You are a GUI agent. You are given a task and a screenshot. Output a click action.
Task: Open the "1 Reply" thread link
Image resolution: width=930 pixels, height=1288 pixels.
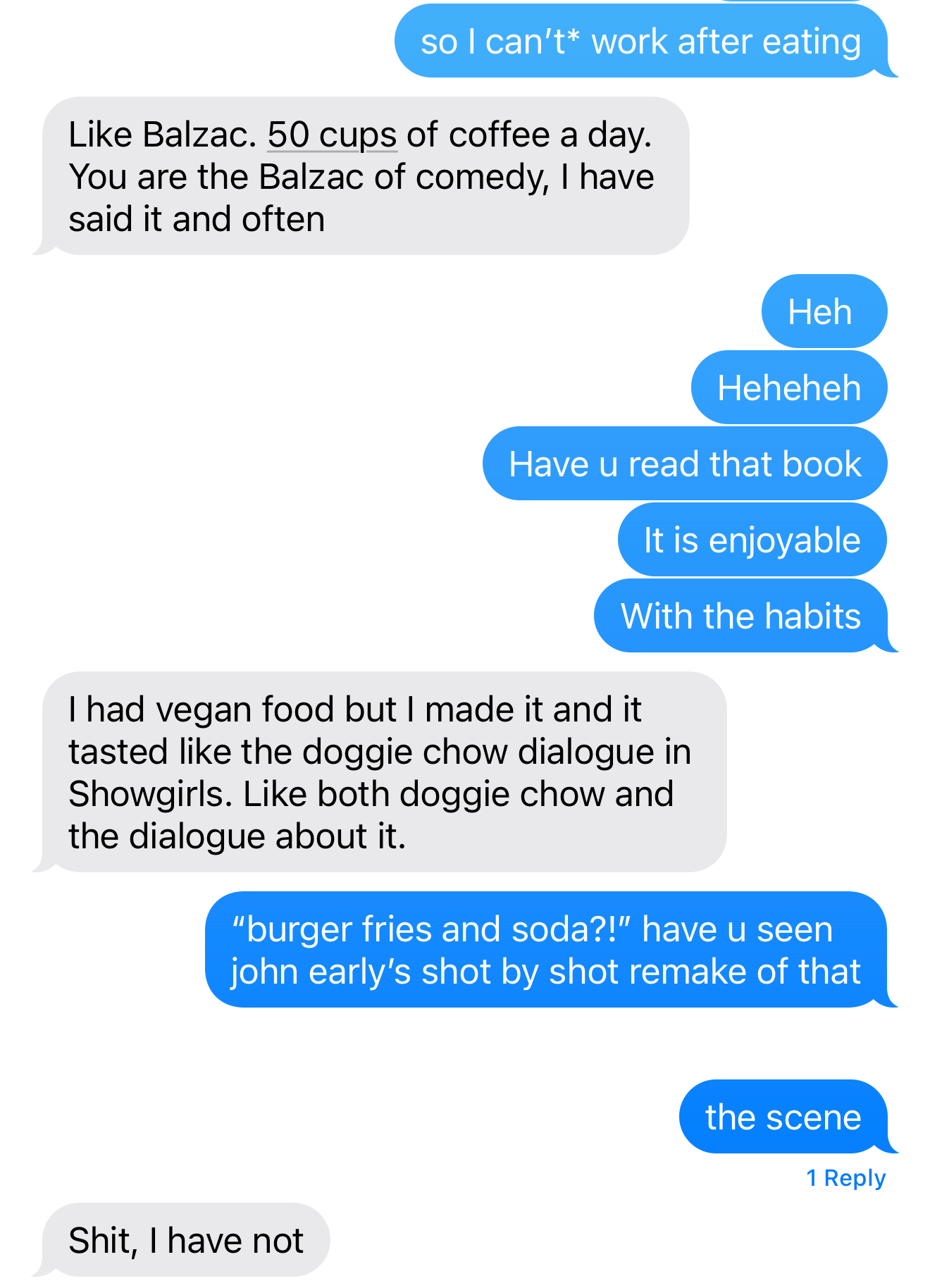click(845, 1178)
